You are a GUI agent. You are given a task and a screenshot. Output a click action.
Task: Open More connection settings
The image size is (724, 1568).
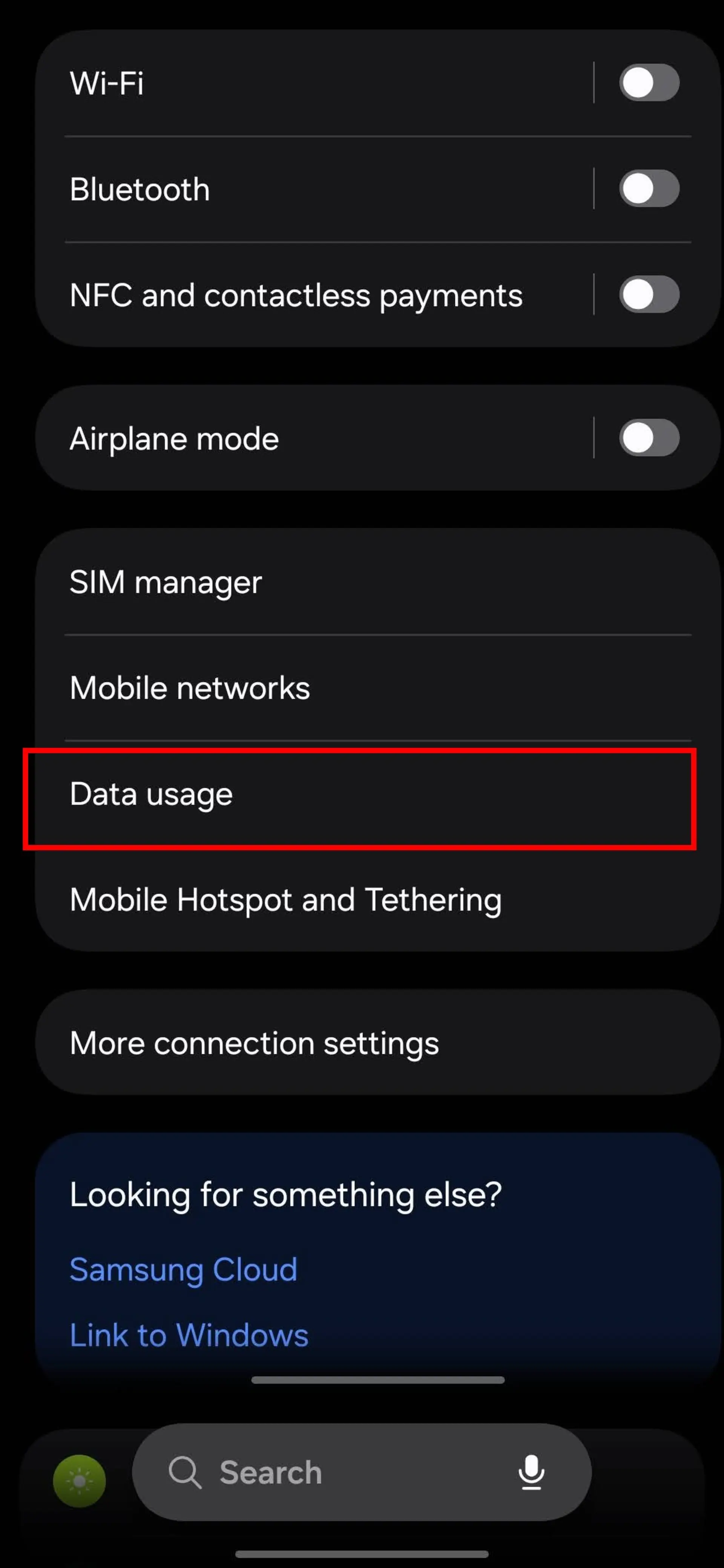(x=377, y=1043)
